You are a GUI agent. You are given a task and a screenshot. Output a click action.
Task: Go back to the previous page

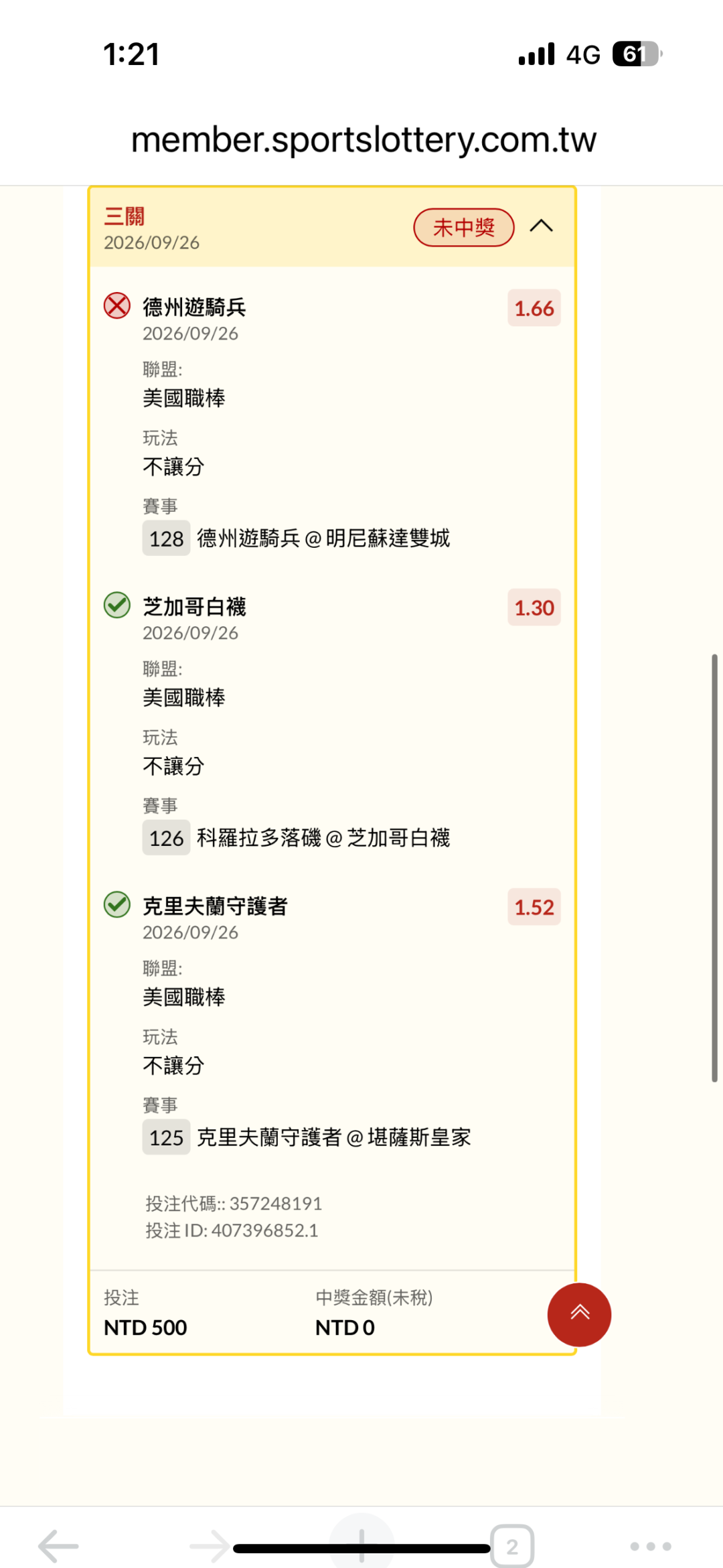point(58,1545)
